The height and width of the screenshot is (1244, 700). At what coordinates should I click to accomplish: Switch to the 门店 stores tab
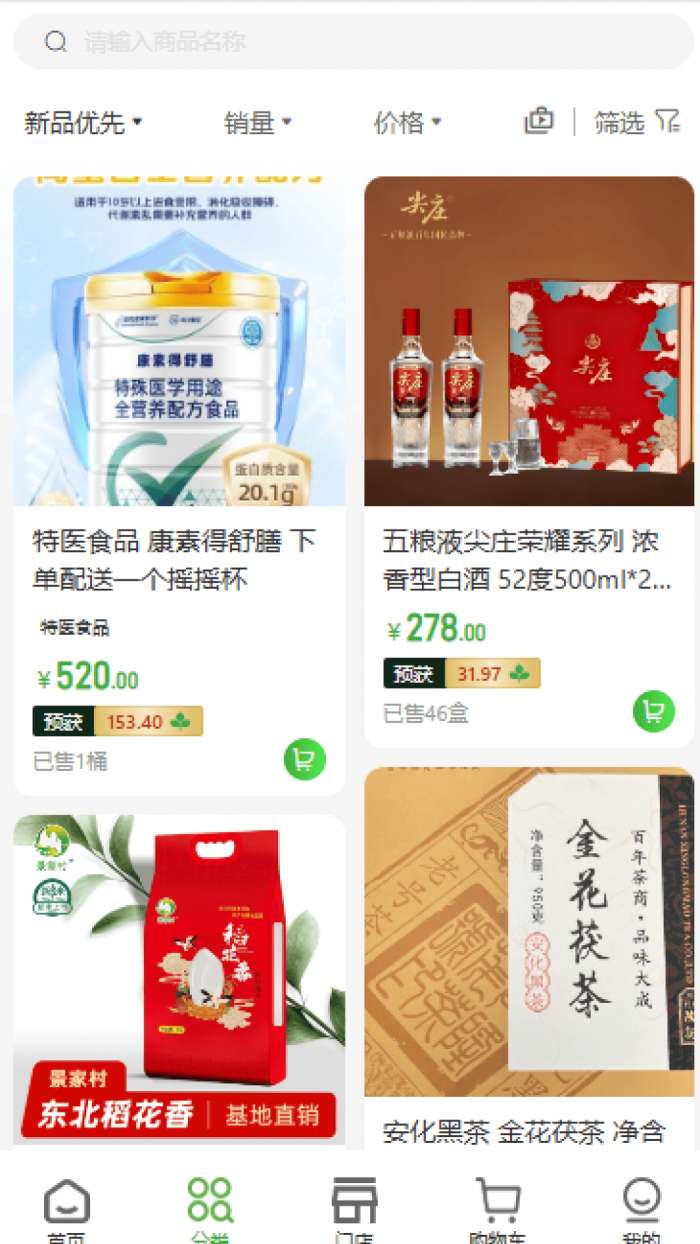354,1208
